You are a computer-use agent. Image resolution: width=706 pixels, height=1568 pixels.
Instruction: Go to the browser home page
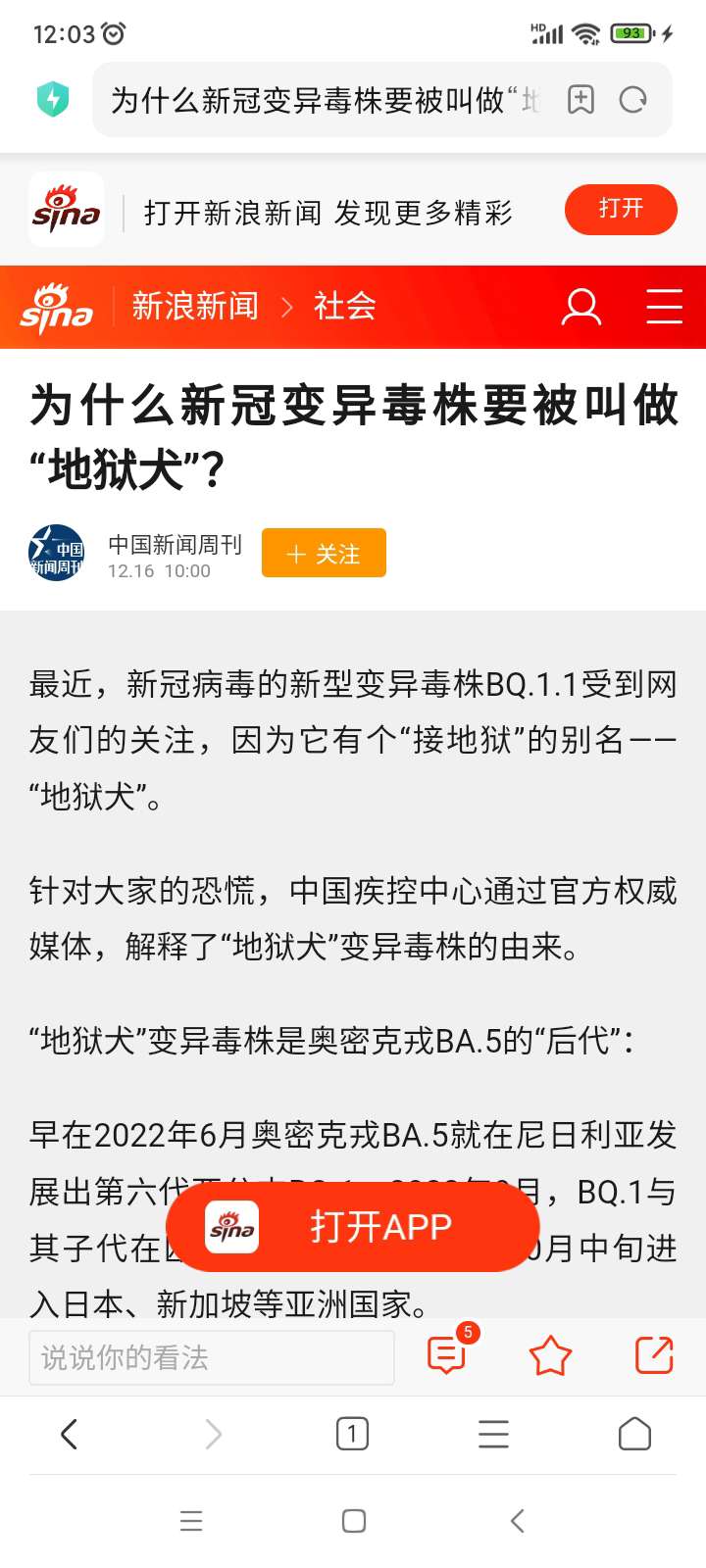tap(634, 1435)
